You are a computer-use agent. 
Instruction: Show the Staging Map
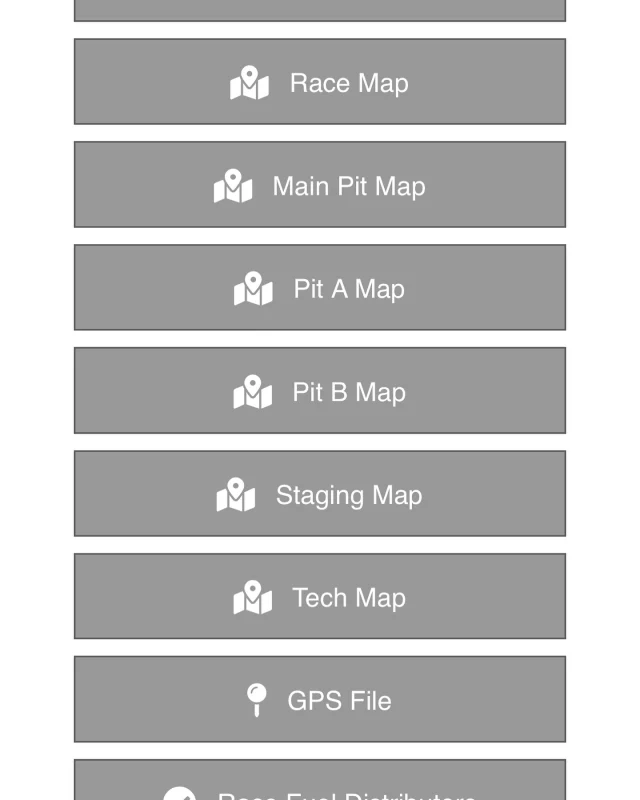320,494
